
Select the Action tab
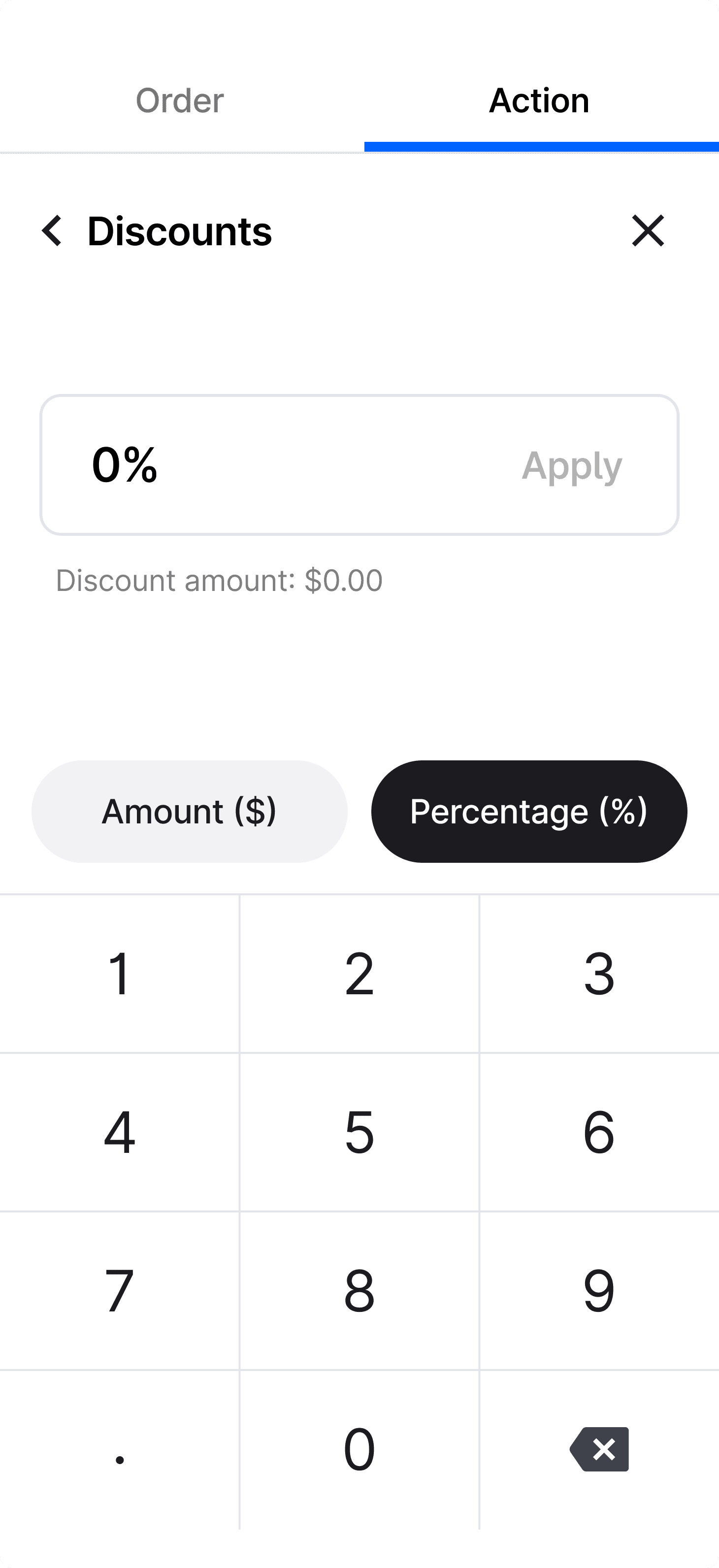[x=539, y=100]
